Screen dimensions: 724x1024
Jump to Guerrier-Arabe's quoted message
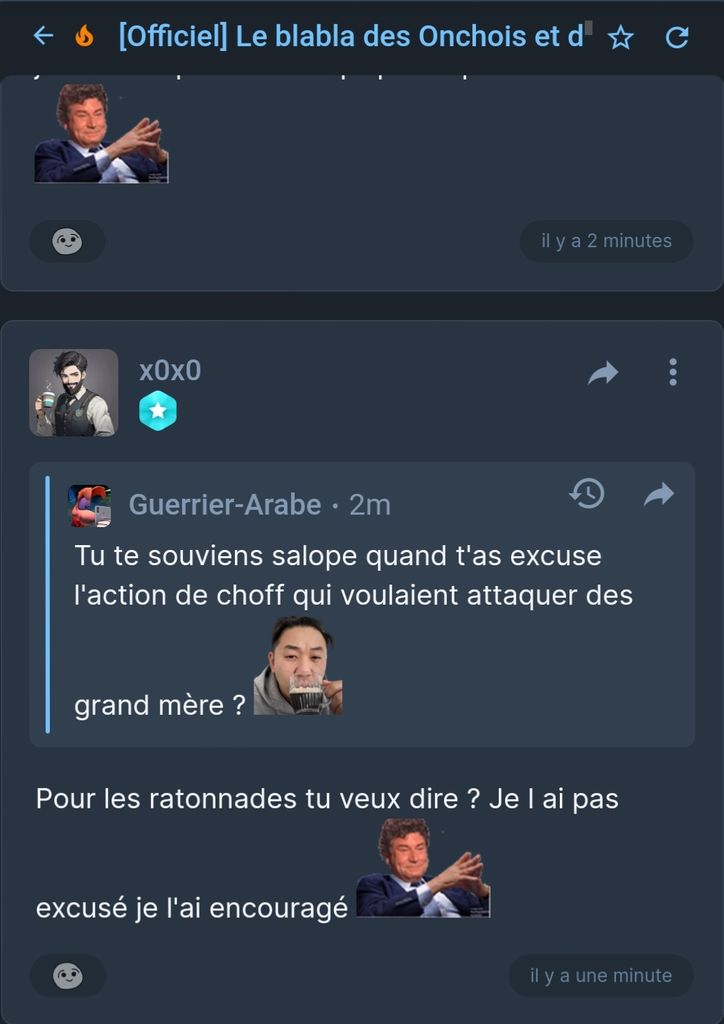click(x=659, y=493)
